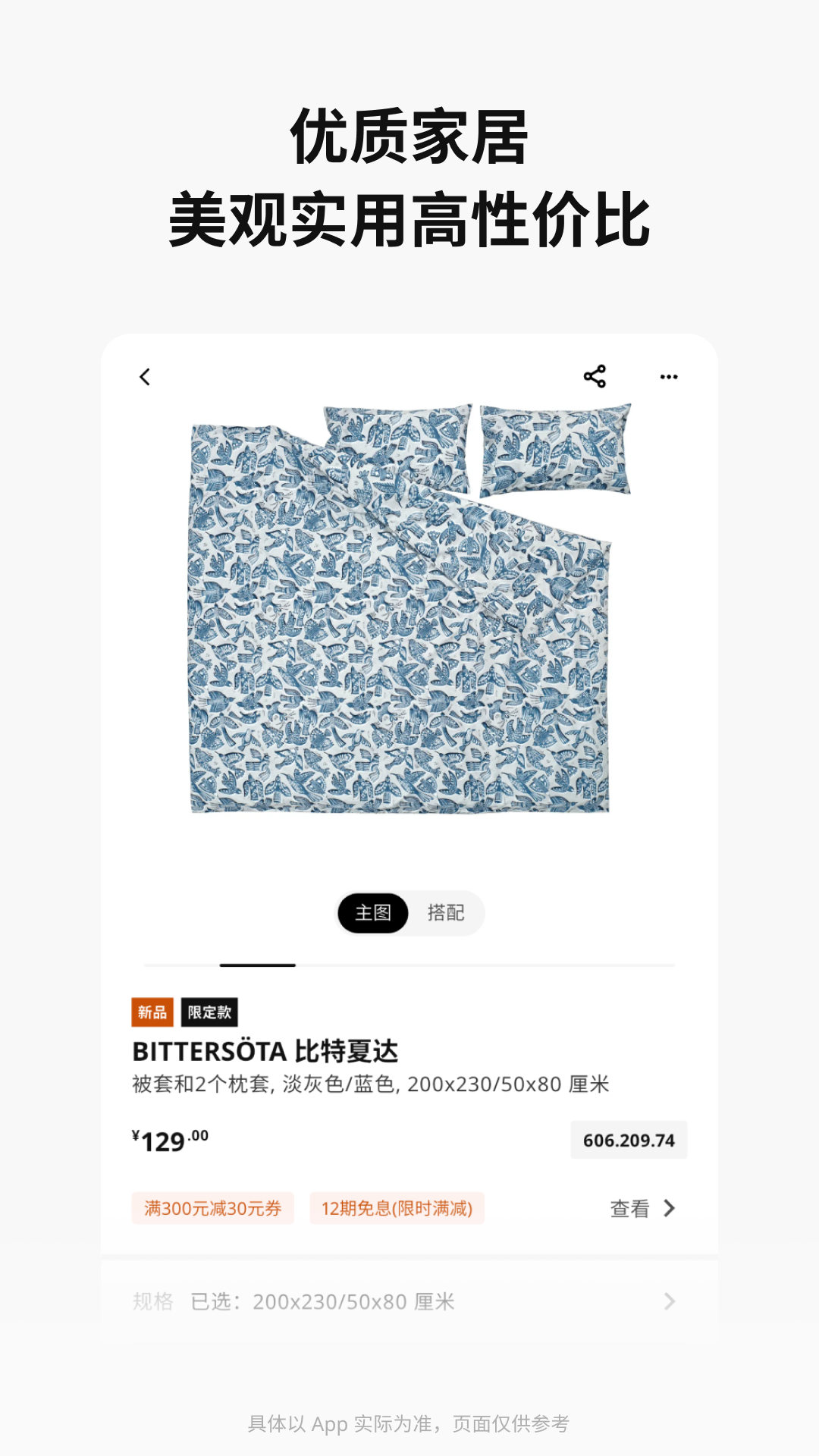Viewport: 819px width, 1456px height.
Task: Switch to the 搭配 tab
Action: [x=447, y=913]
